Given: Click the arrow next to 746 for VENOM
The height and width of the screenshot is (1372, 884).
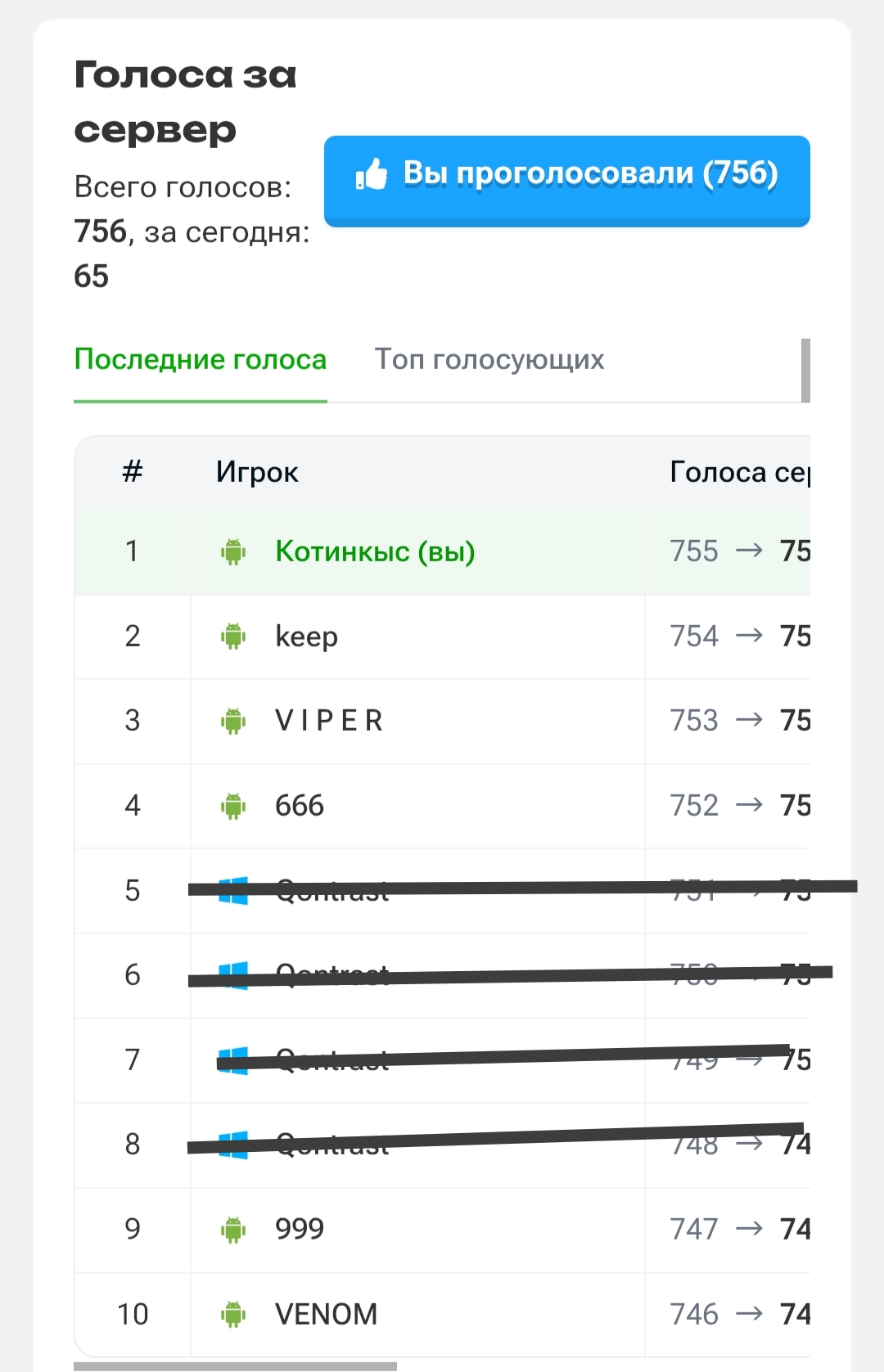Looking at the screenshot, I should [x=750, y=1314].
